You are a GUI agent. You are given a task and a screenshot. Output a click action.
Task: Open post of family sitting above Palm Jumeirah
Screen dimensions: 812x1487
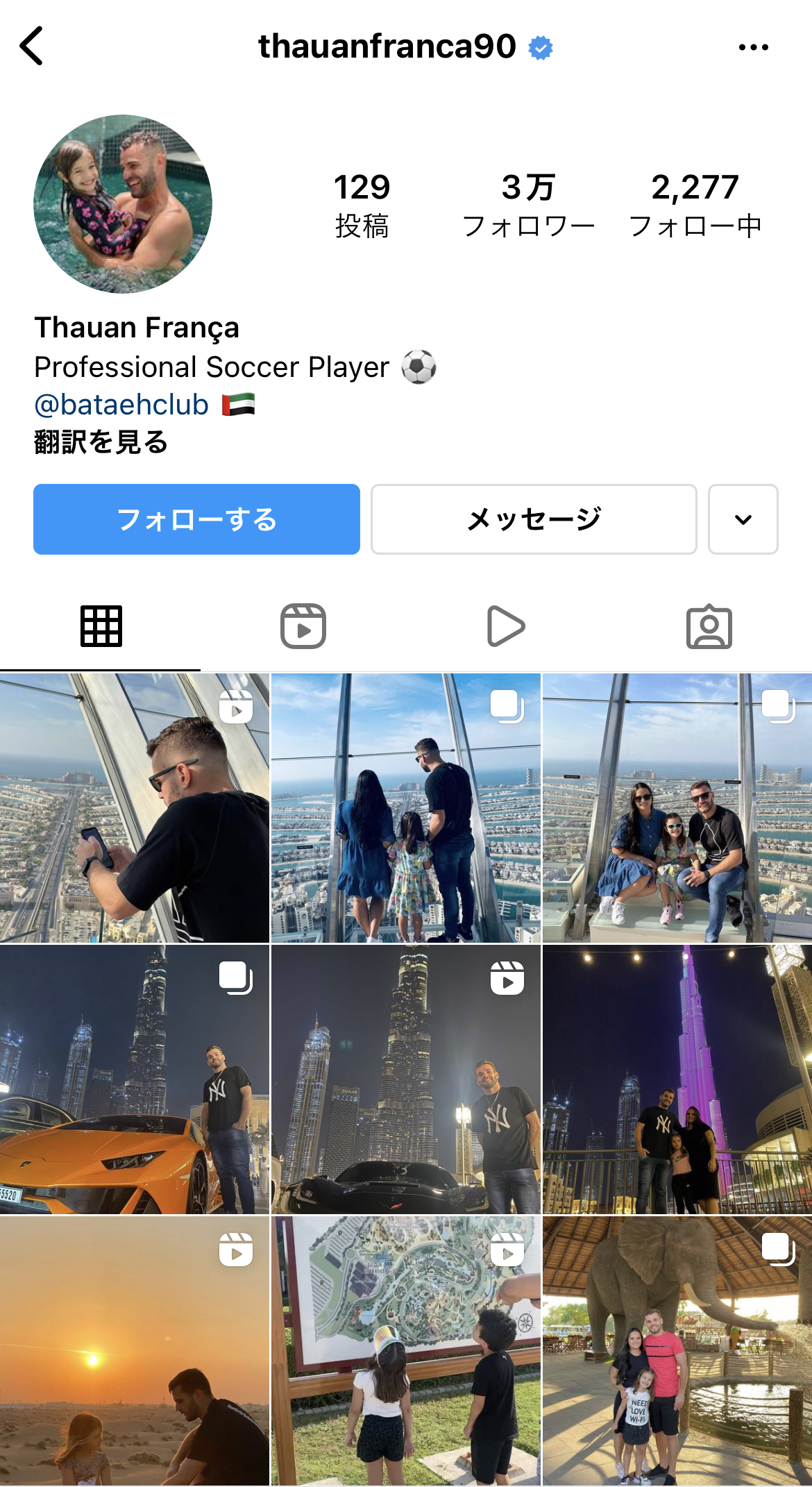pos(677,808)
